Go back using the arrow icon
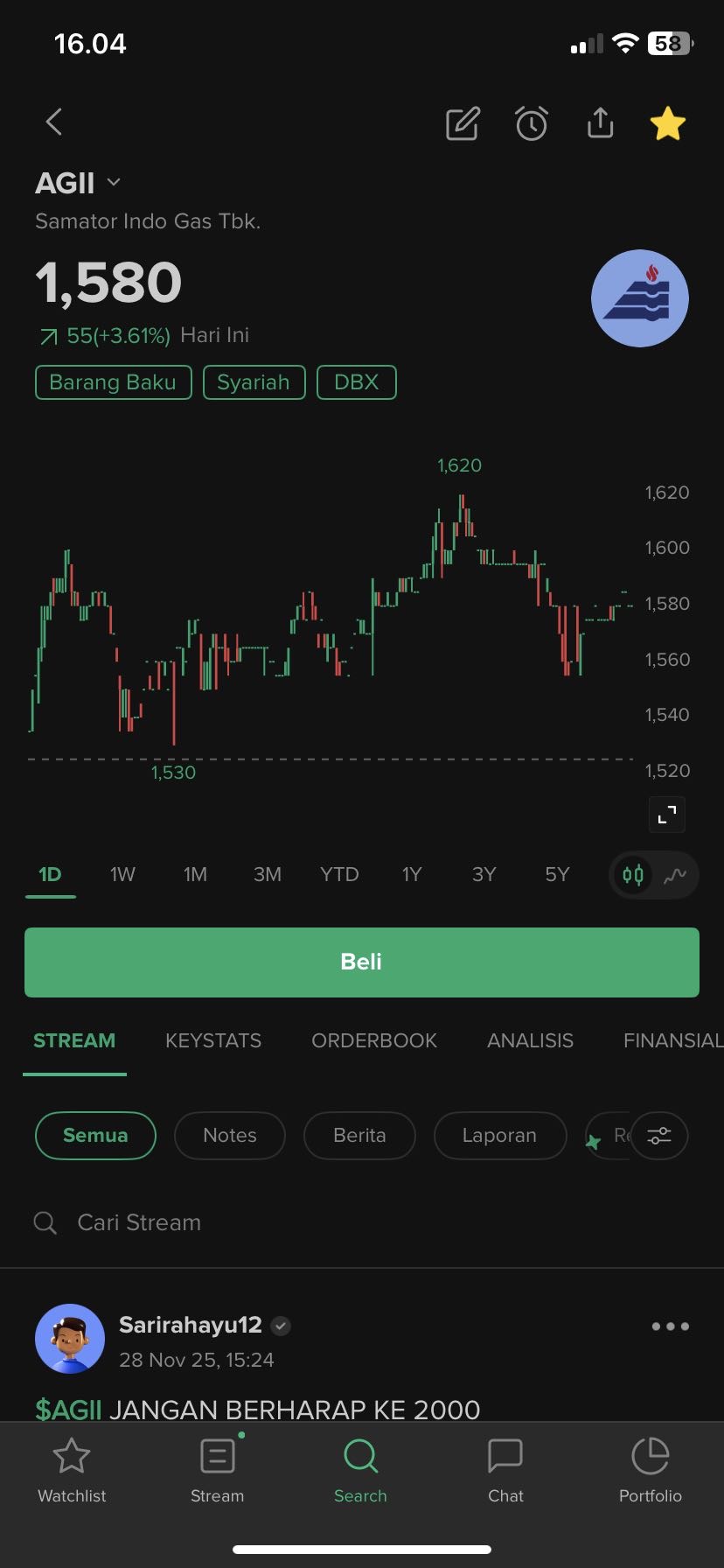This screenshot has height=1568, width=724. pyautogui.click(x=54, y=122)
